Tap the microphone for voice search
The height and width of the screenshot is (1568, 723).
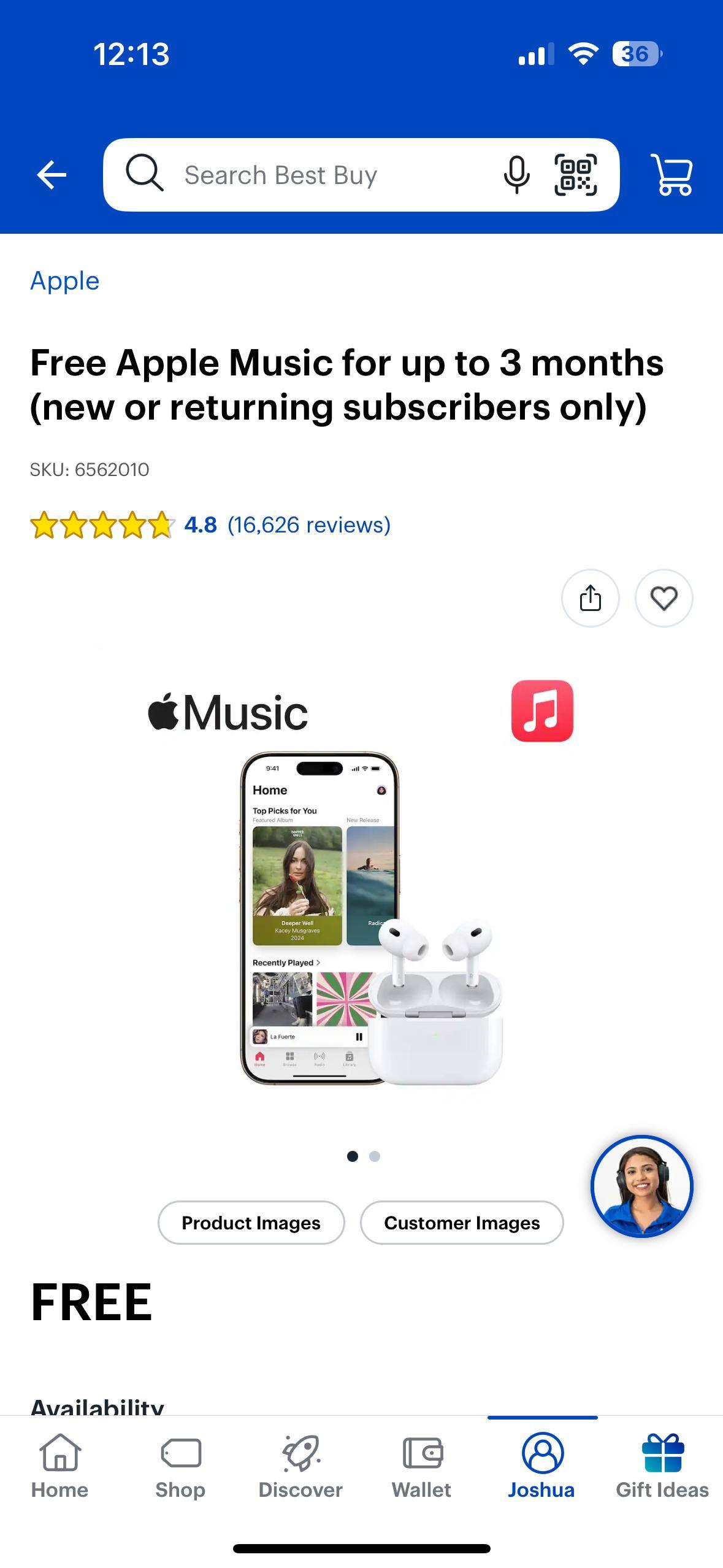click(x=516, y=174)
